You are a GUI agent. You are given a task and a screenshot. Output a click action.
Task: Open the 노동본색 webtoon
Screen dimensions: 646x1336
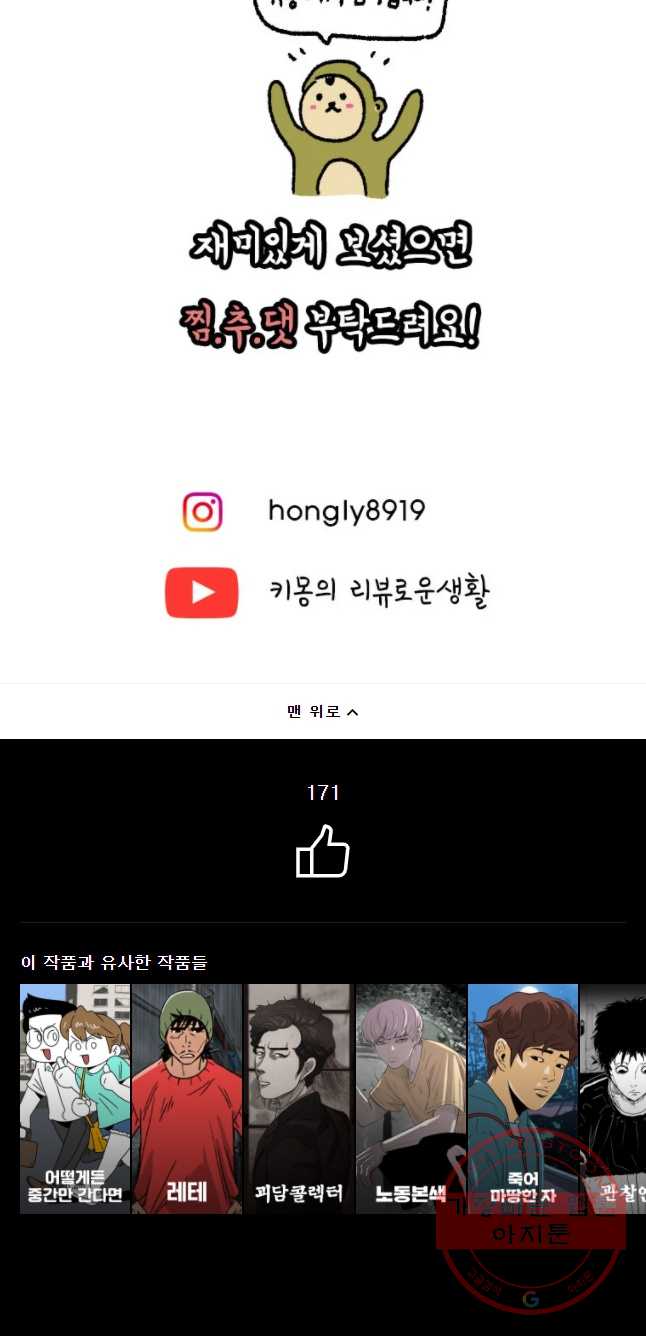click(411, 1099)
